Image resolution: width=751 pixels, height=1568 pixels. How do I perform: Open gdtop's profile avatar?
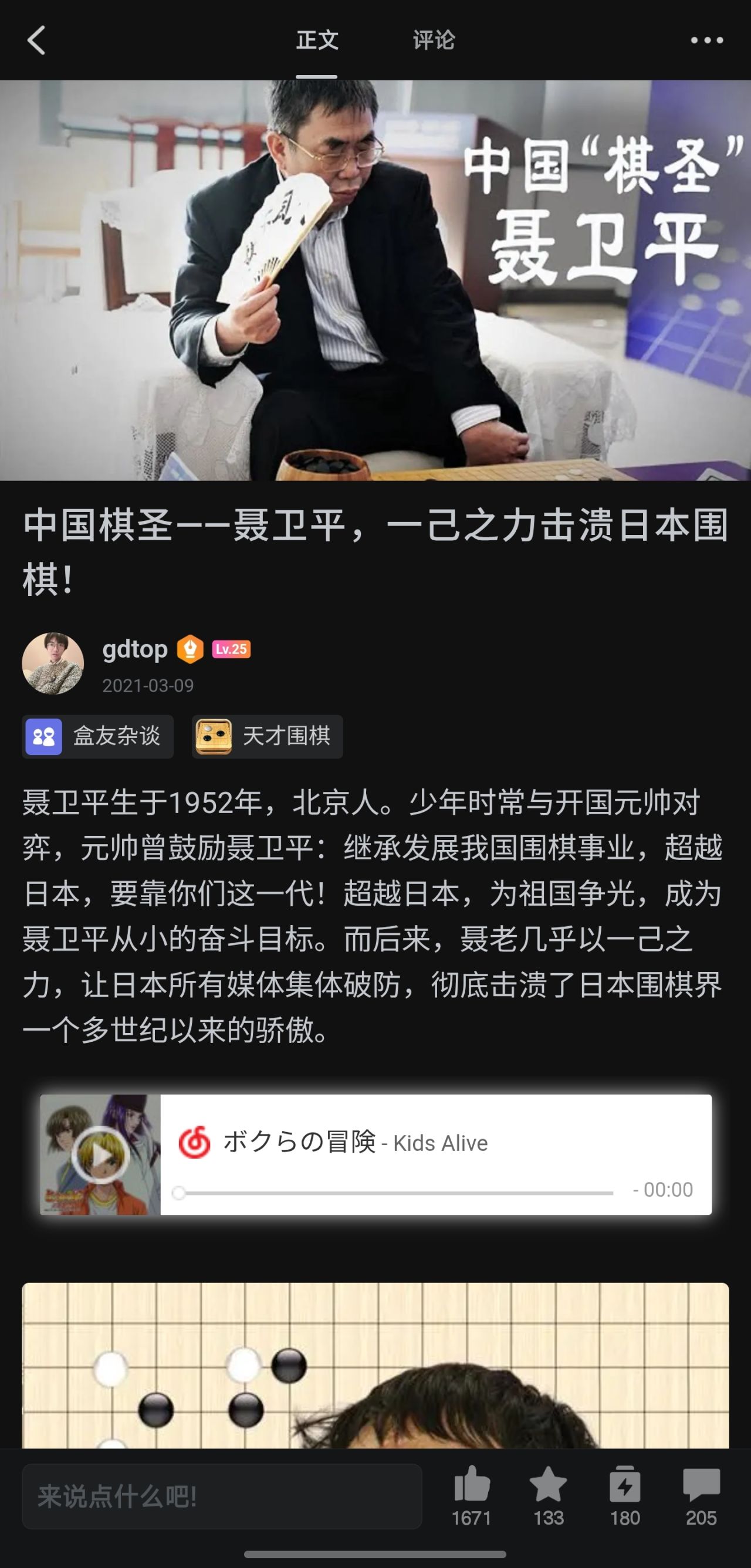click(53, 663)
